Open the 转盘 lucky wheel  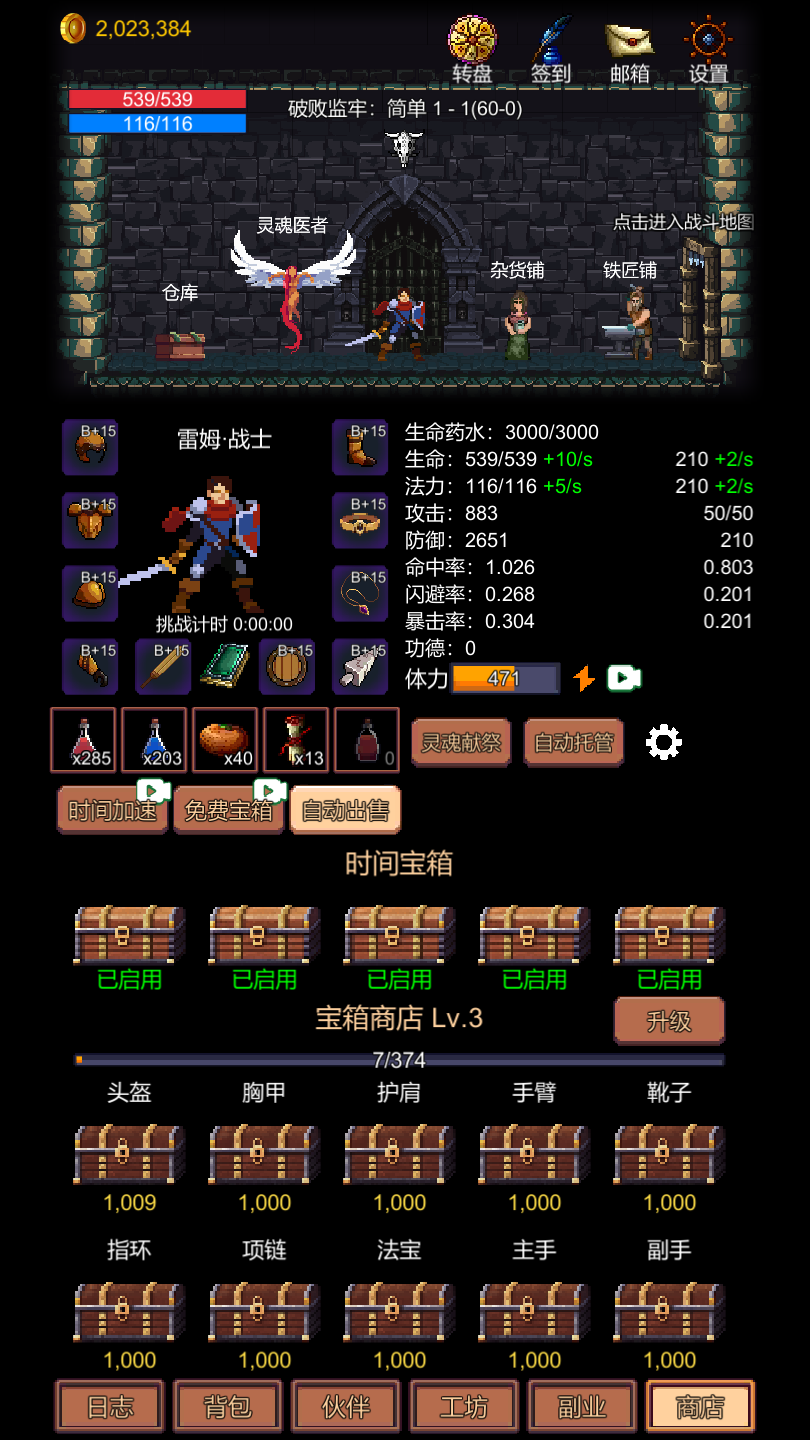(x=472, y=48)
